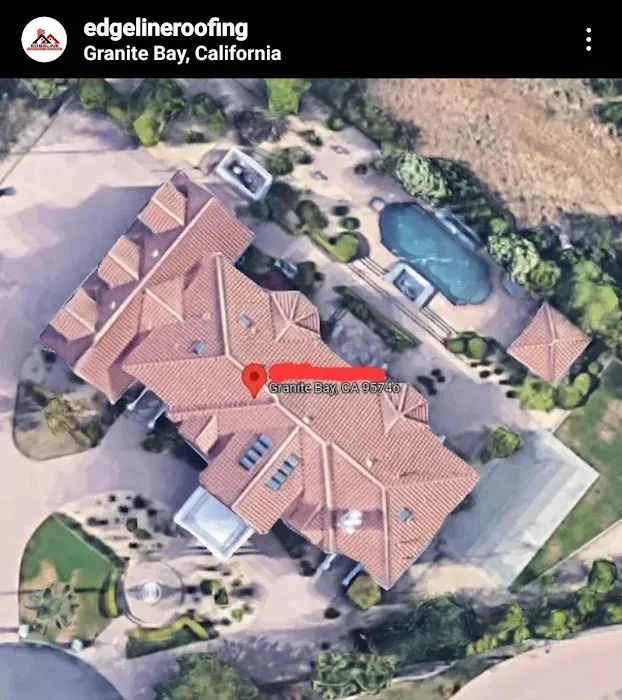Screen dimensions: 622x700
Task: Open the edgelineroofing username link
Action: click(x=166, y=28)
